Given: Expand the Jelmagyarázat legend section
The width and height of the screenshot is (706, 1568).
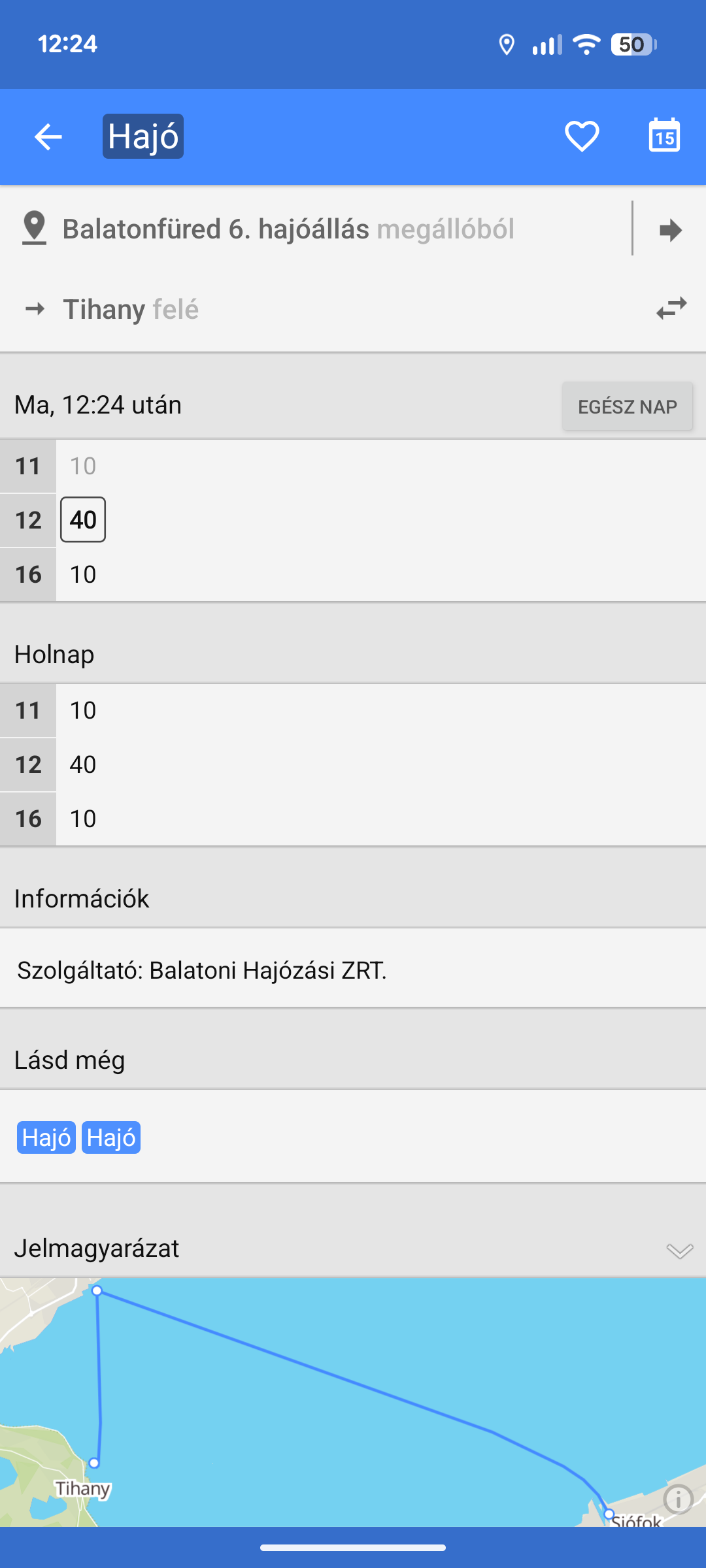Looking at the screenshot, I should click(353, 1249).
